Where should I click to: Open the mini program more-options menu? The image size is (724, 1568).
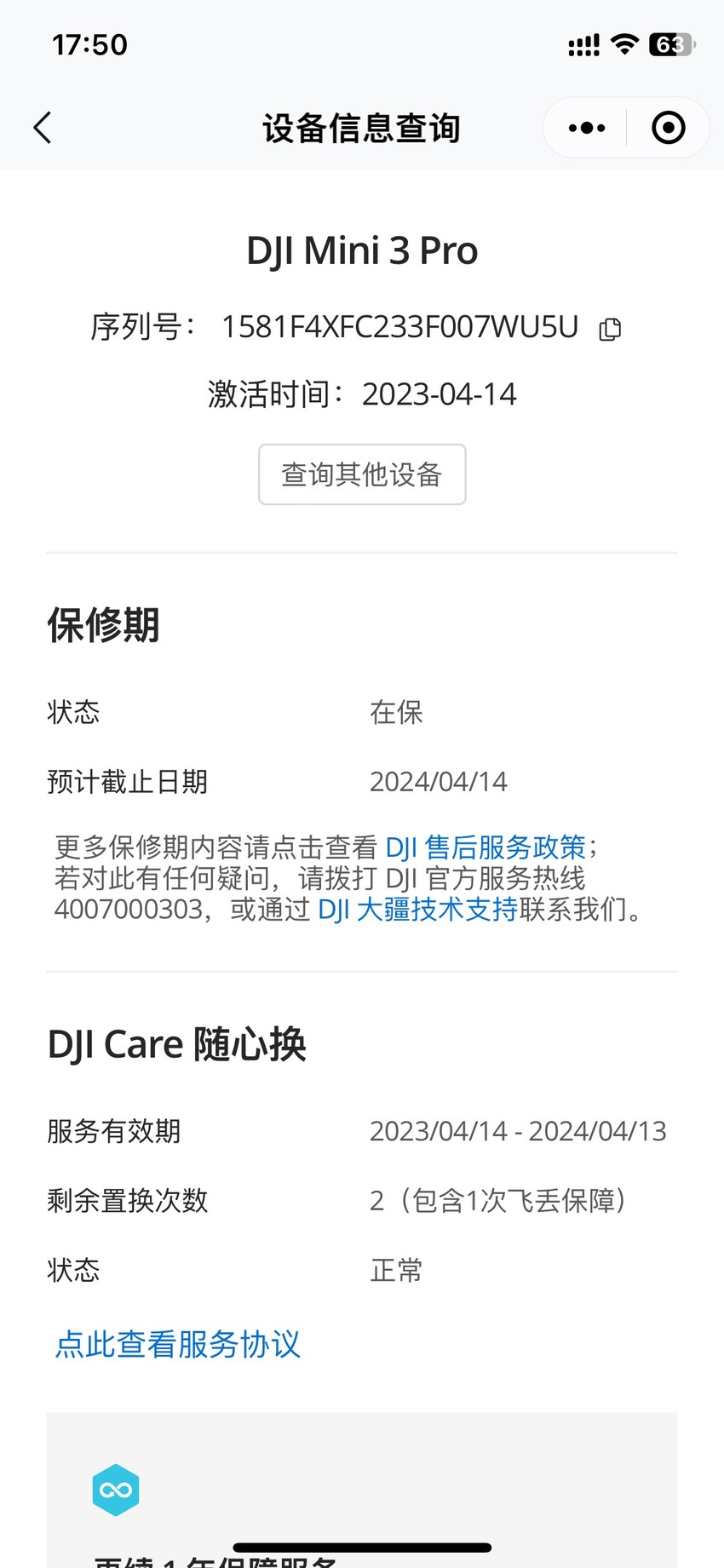tap(586, 128)
